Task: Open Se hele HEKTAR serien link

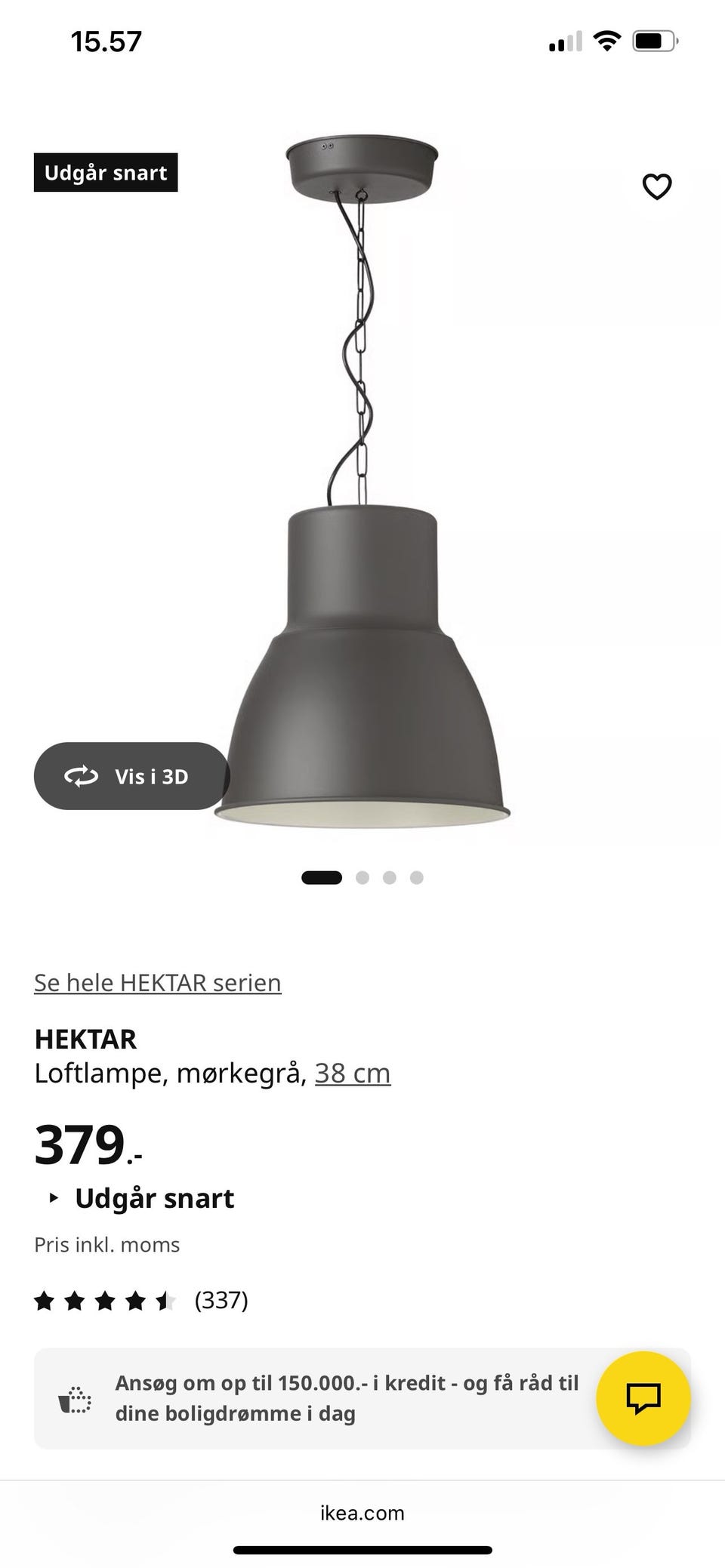Action: coord(156,982)
